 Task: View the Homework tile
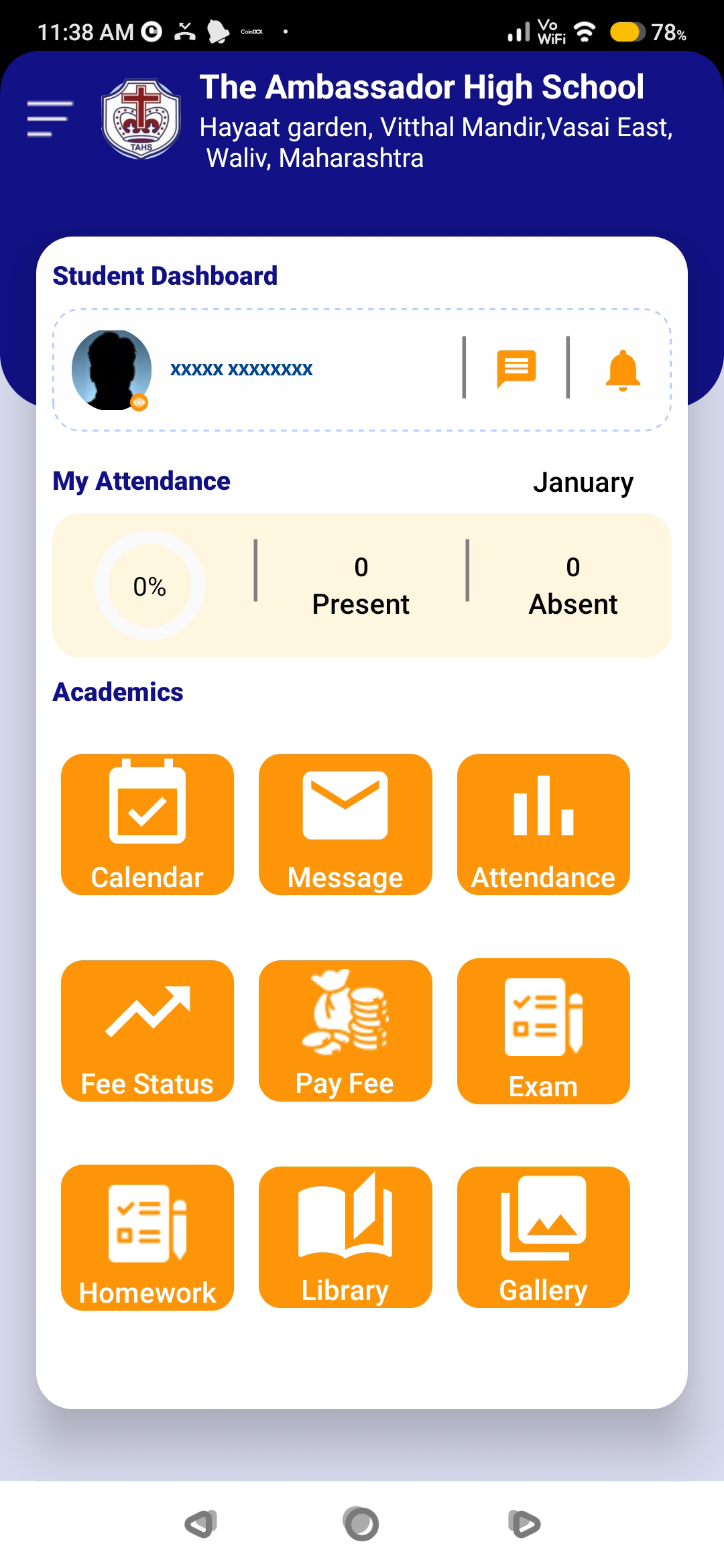click(147, 1238)
